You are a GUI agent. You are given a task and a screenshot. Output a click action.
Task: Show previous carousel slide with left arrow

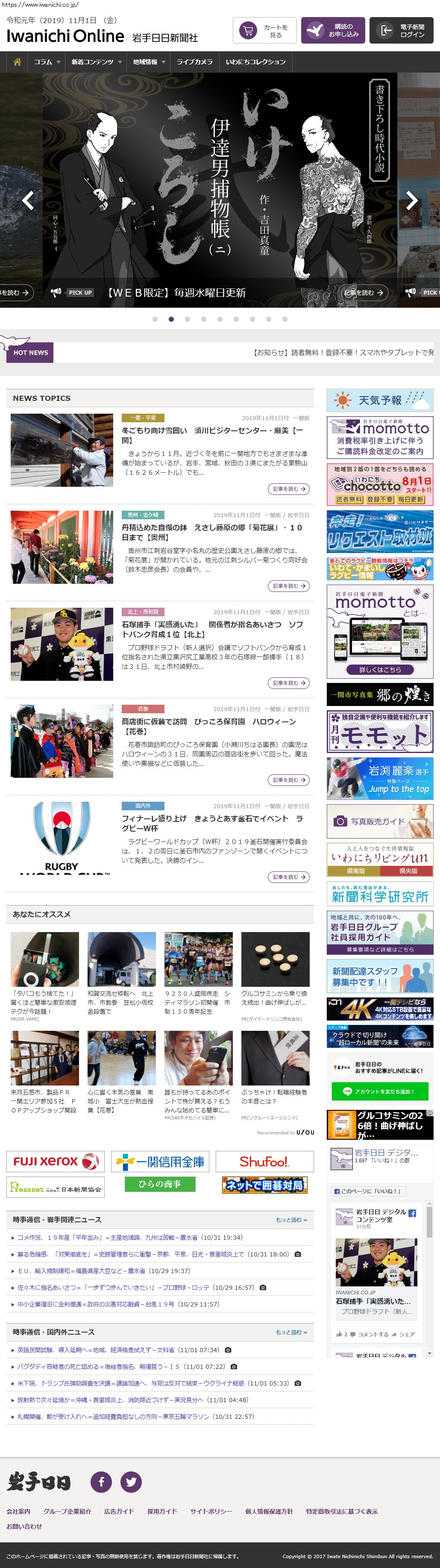click(x=28, y=200)
